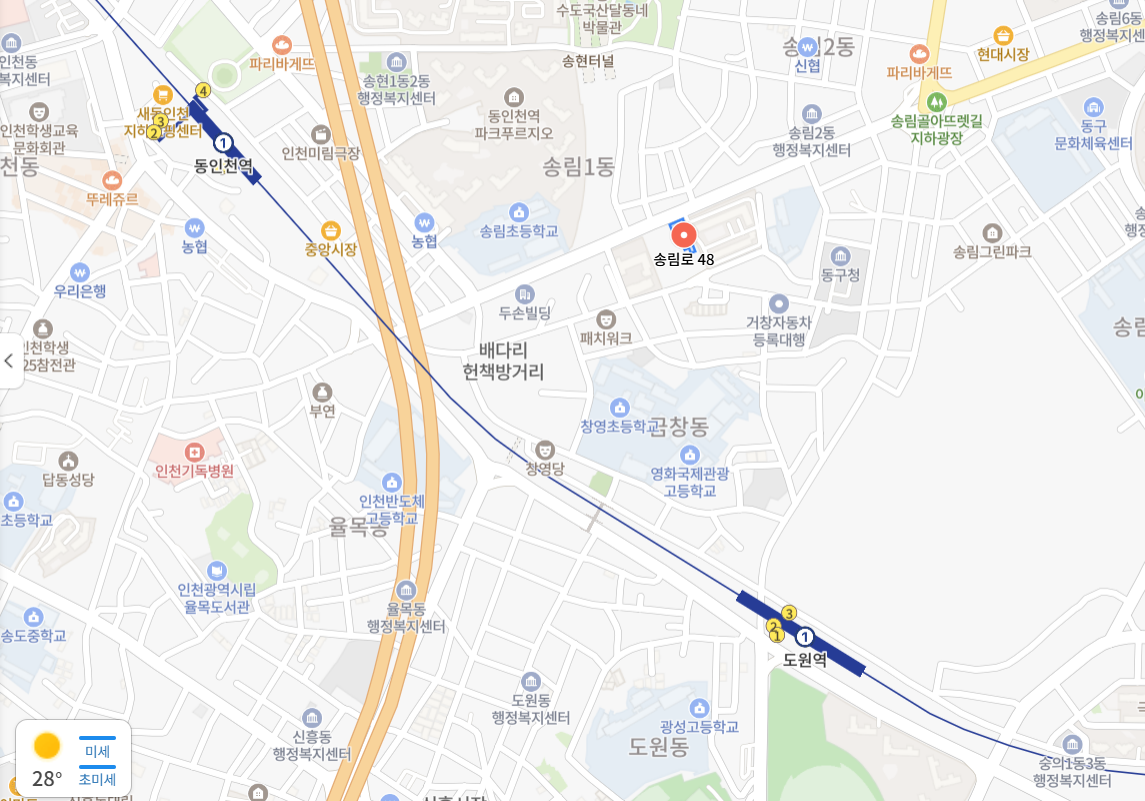Tap the 중앙시장 market marker
The height and width of the screenshot is (801, 1145).
[331, 230]
